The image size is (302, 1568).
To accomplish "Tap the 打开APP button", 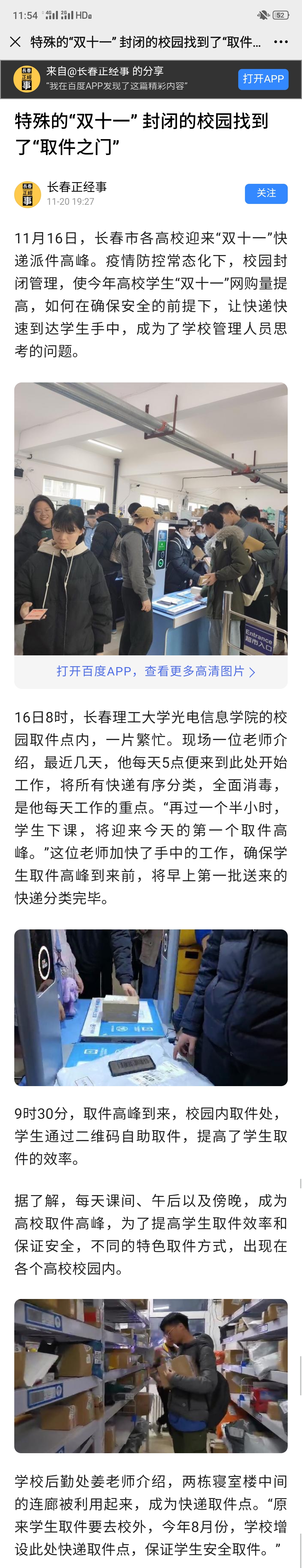I will [x=263, y=79].
